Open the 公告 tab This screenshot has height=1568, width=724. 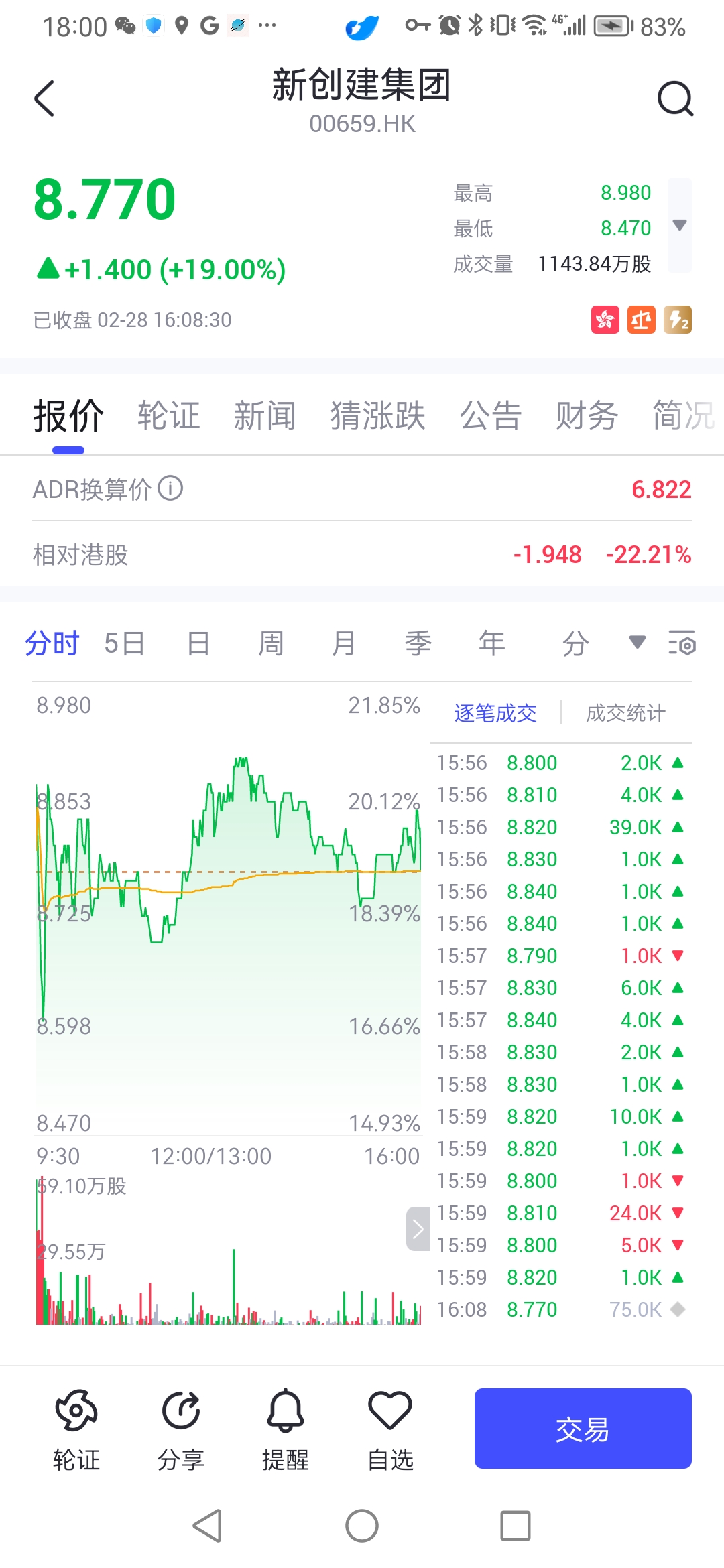tap(491, 415)
